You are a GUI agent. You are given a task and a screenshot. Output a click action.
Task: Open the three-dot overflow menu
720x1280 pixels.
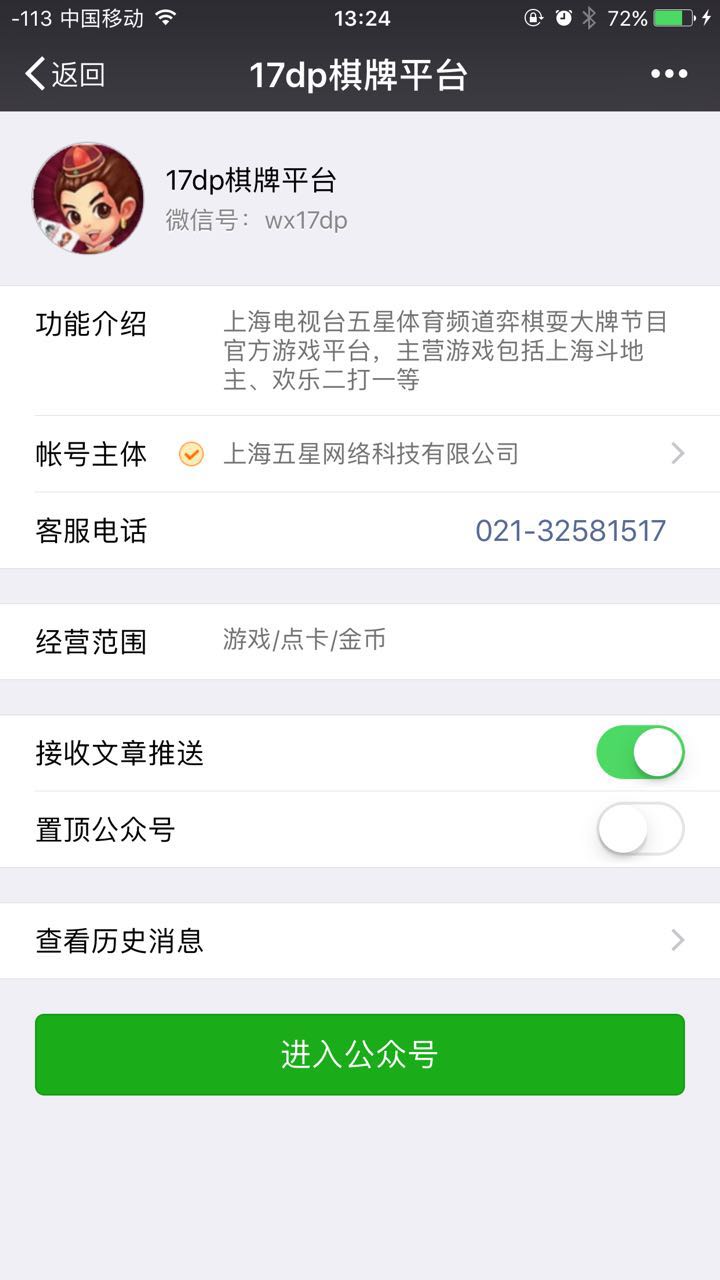[x=669, y=74]
